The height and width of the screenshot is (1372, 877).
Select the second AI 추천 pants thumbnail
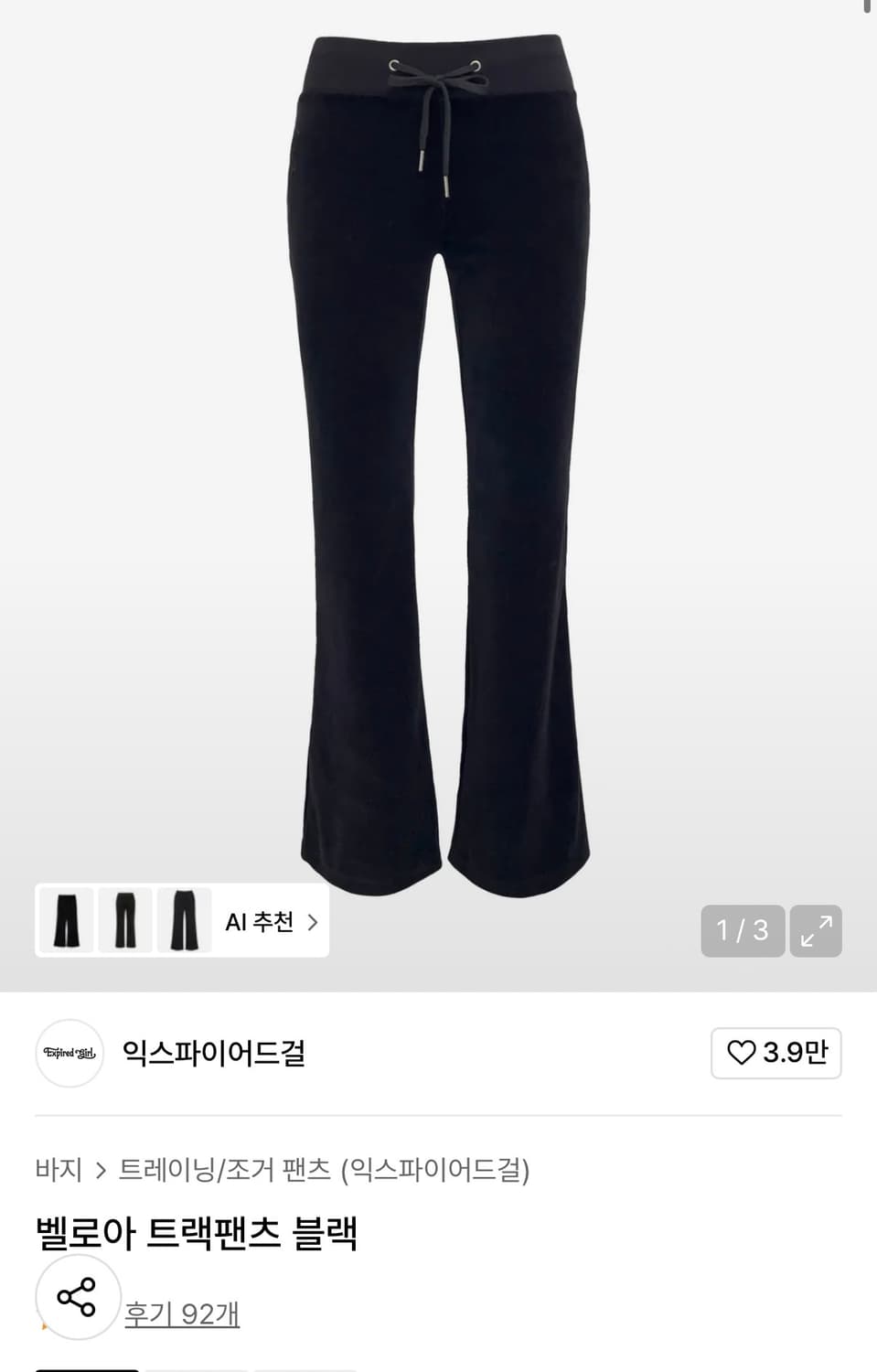point(123,920)
